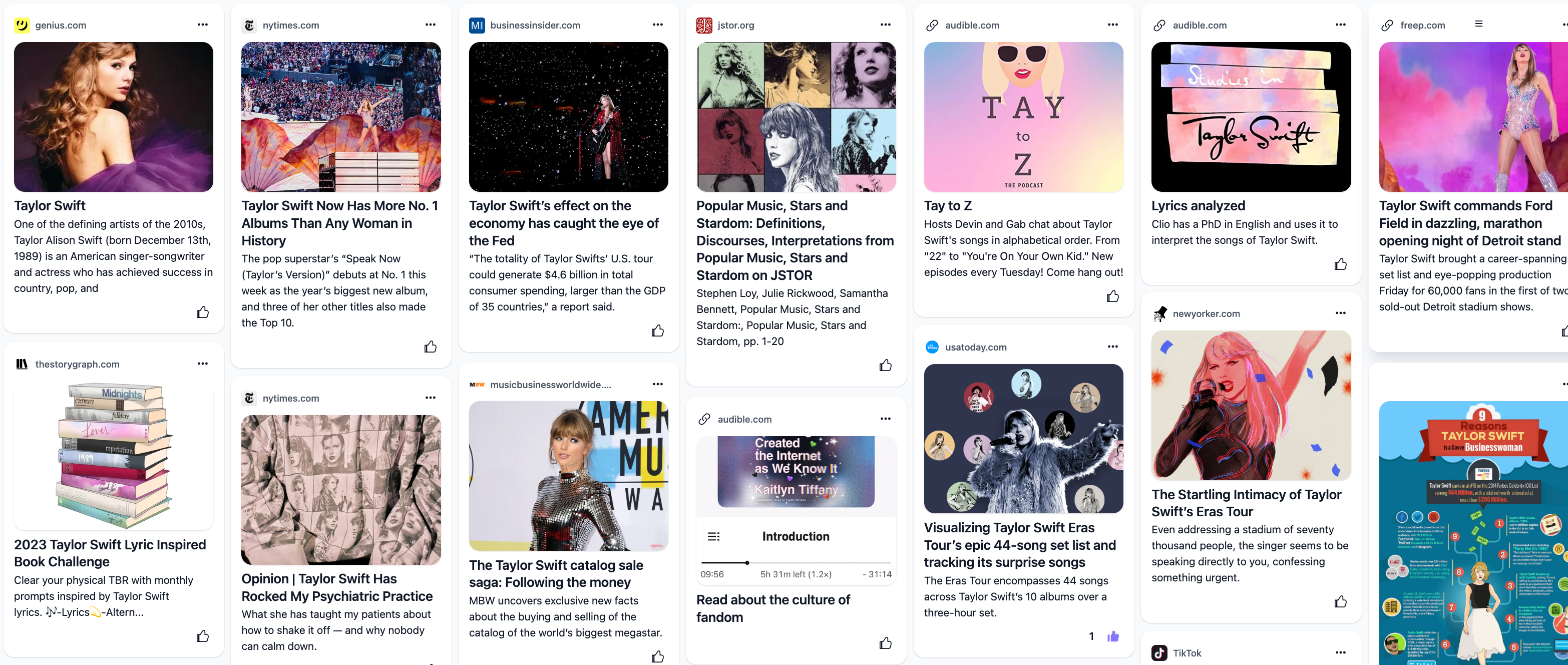Open overflow menu on TikTok card
The height and width of the screenshot is (665, 1568).
pyautogui.click(x=1340, y=653)
